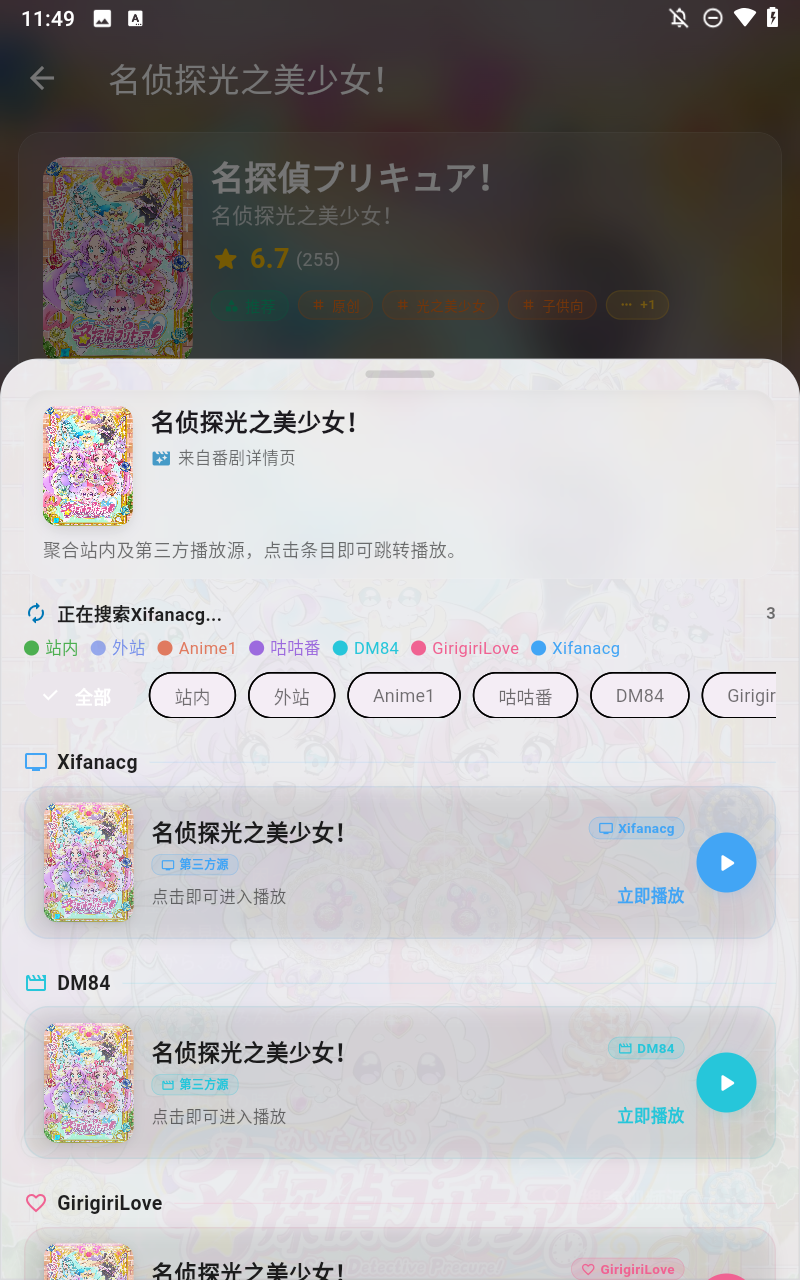The height and width of the screenshot is (1280, 800).
Task: Play from the Xifanacg source button
Action: pos(726,863)
